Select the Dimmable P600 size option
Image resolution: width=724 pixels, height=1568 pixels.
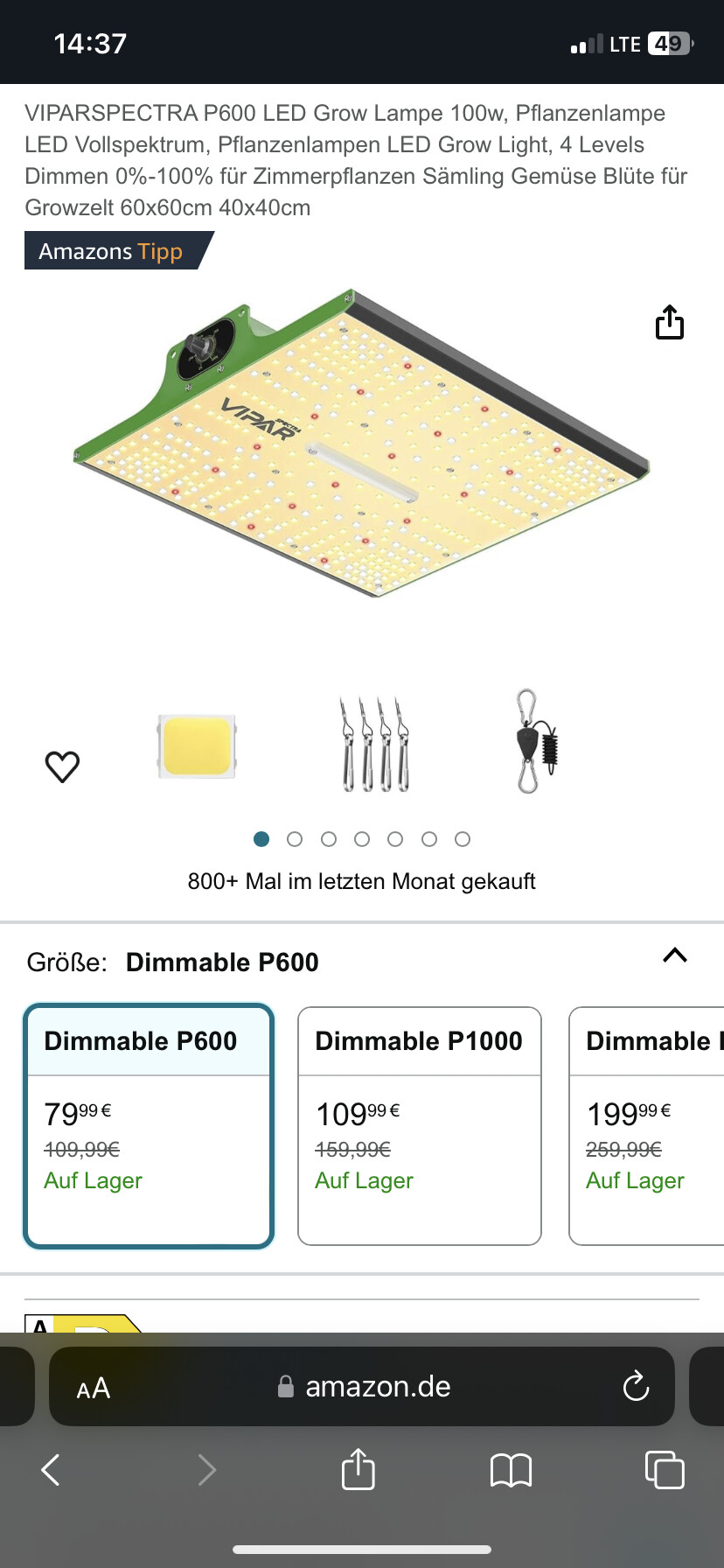click(x=149, y=1125)
